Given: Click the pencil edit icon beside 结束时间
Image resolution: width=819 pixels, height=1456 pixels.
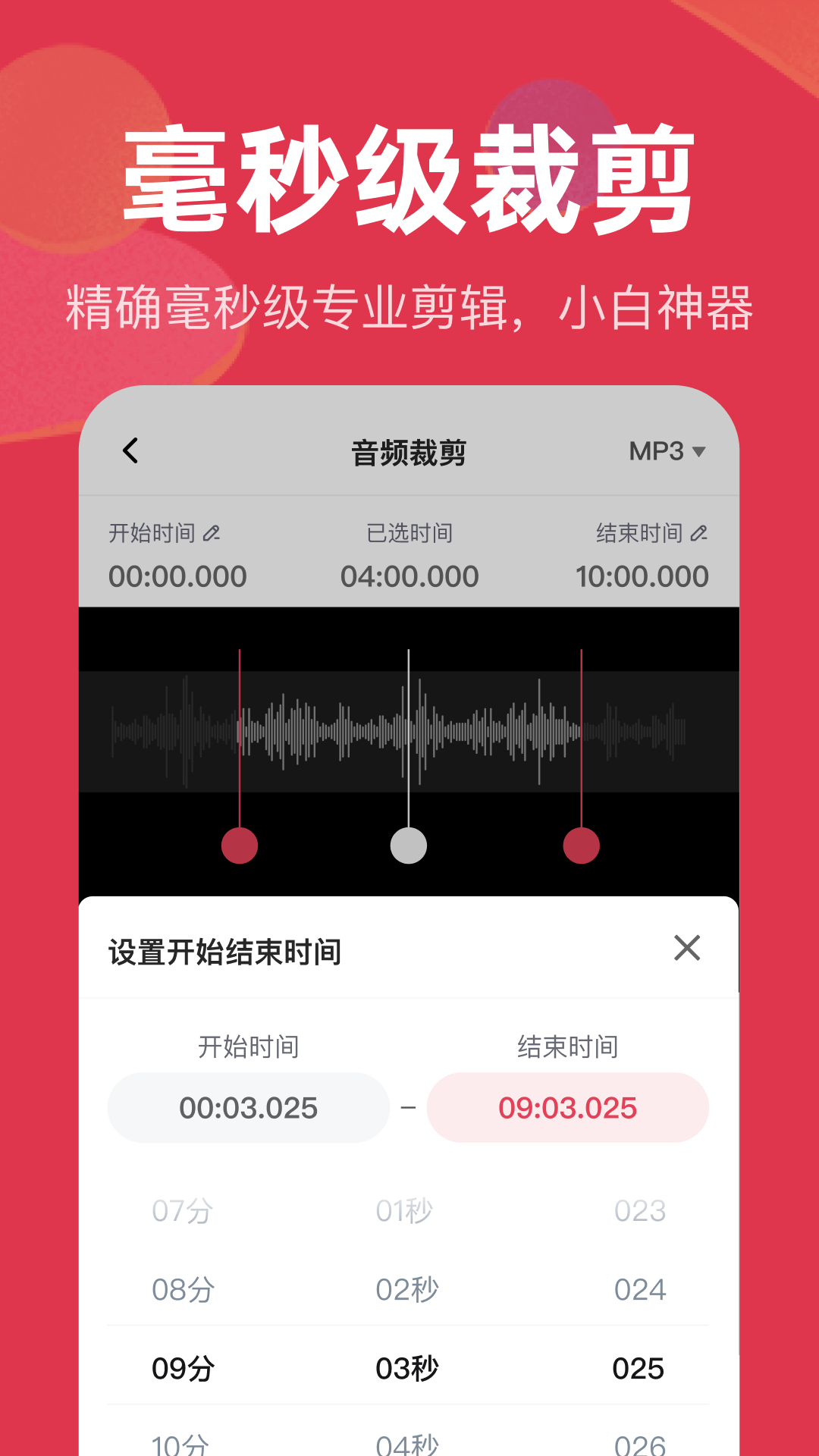Looking at the screenshot, I should pyautogui.click(x=698, y=533).
